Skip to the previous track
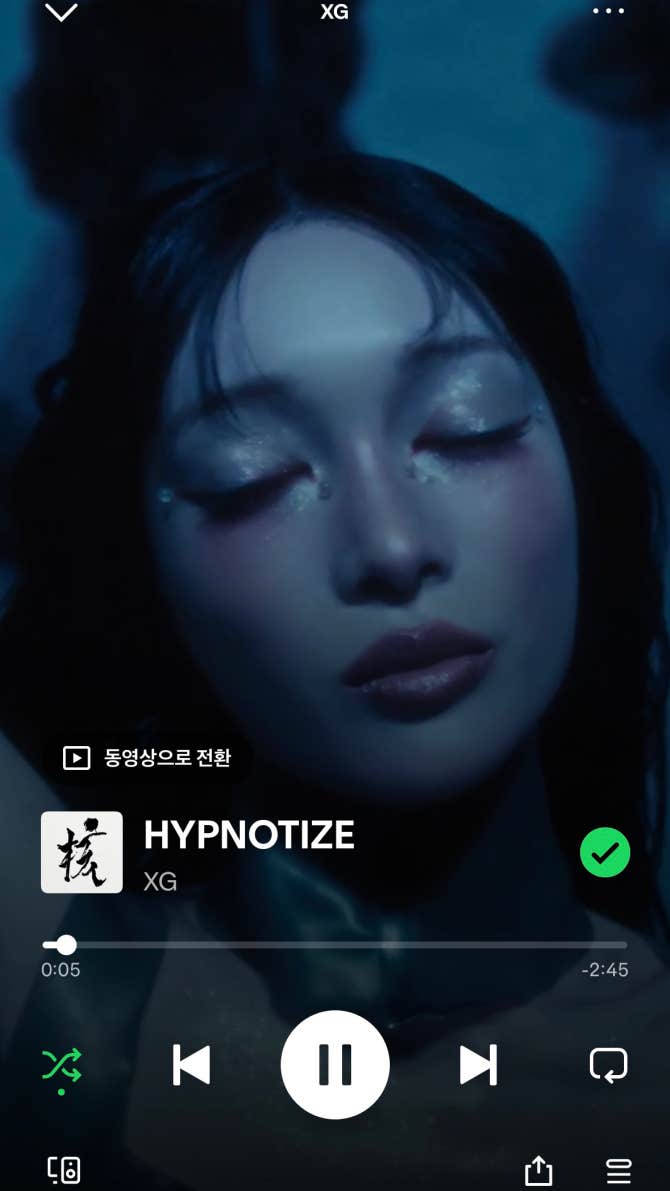 [191, 1065]
